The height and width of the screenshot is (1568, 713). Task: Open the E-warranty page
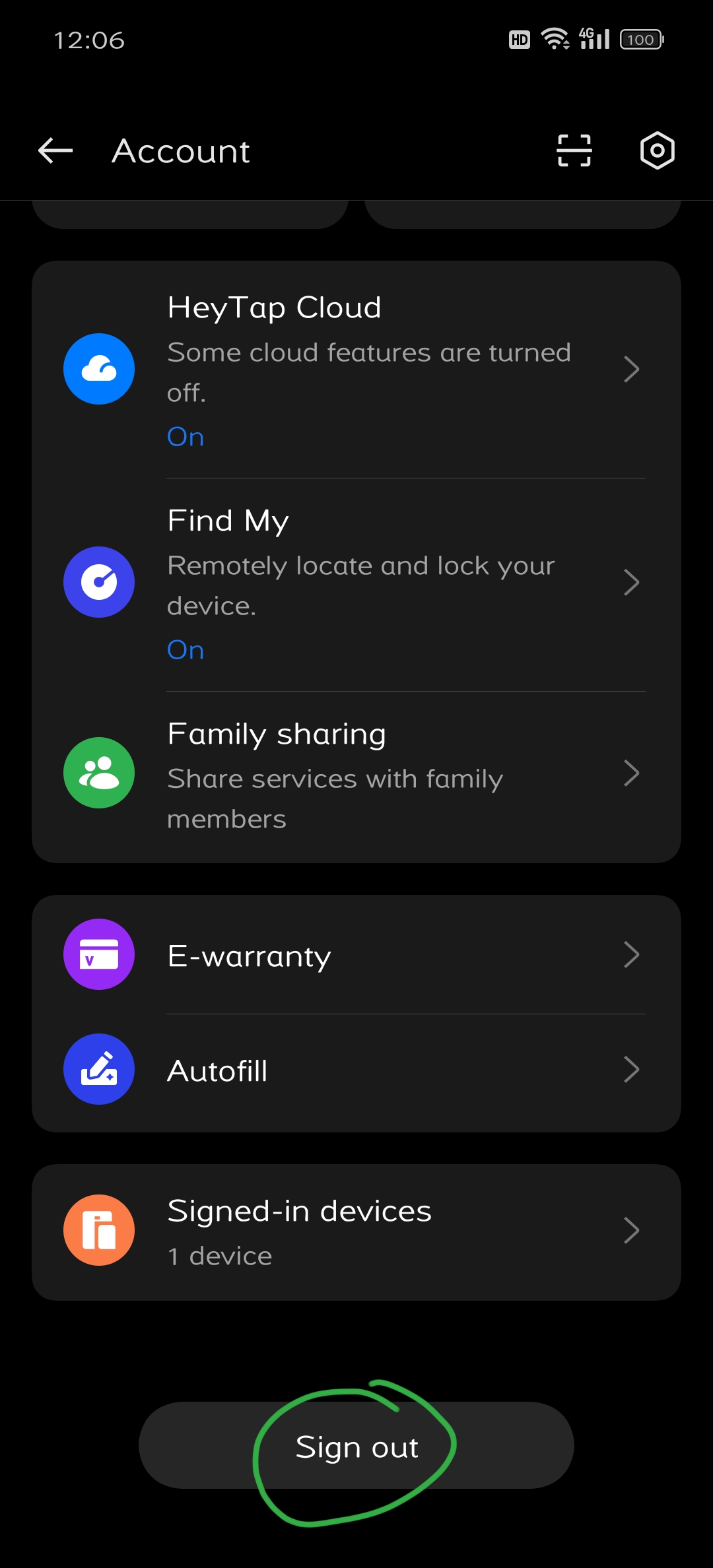pyautogui.click(x=356, y=954)
